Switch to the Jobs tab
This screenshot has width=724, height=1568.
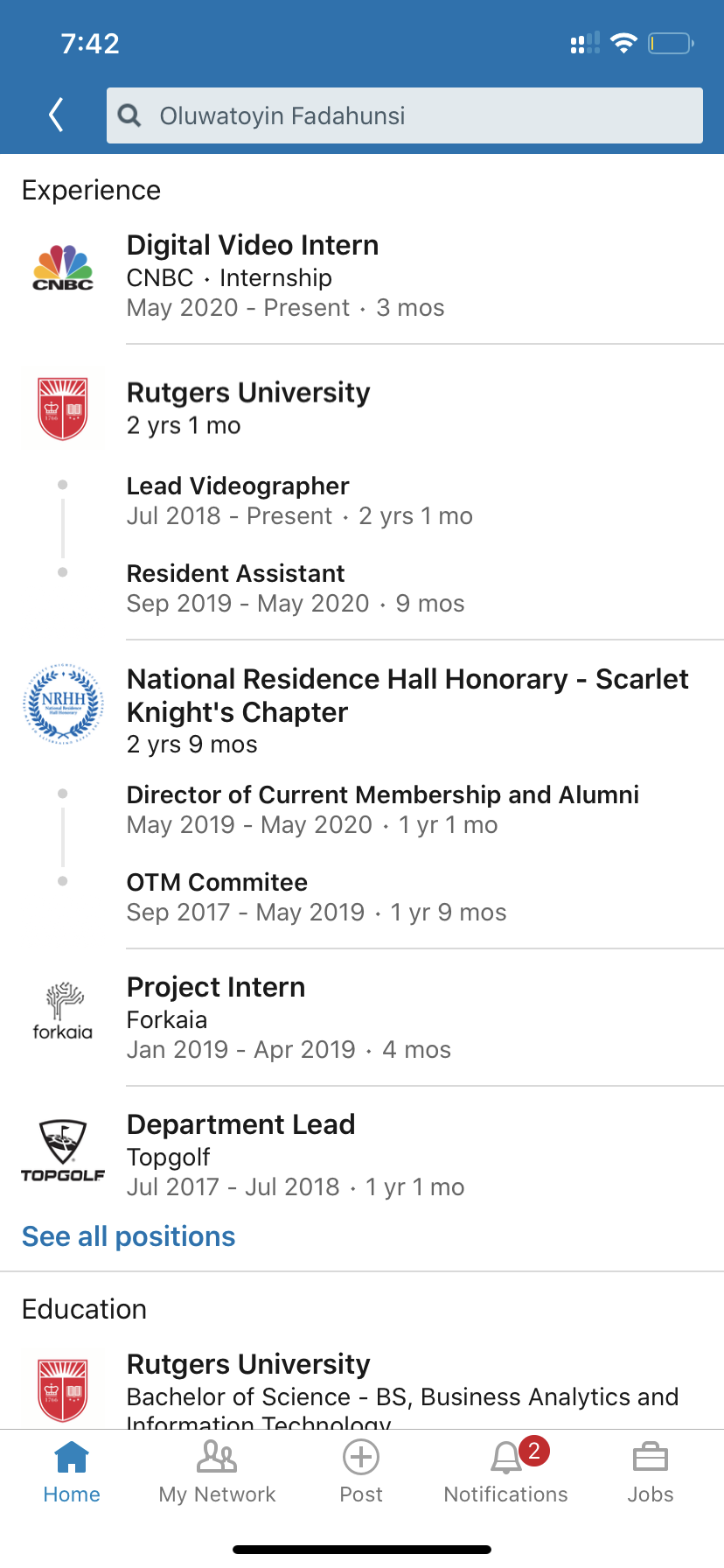[x=650, y=1472]
